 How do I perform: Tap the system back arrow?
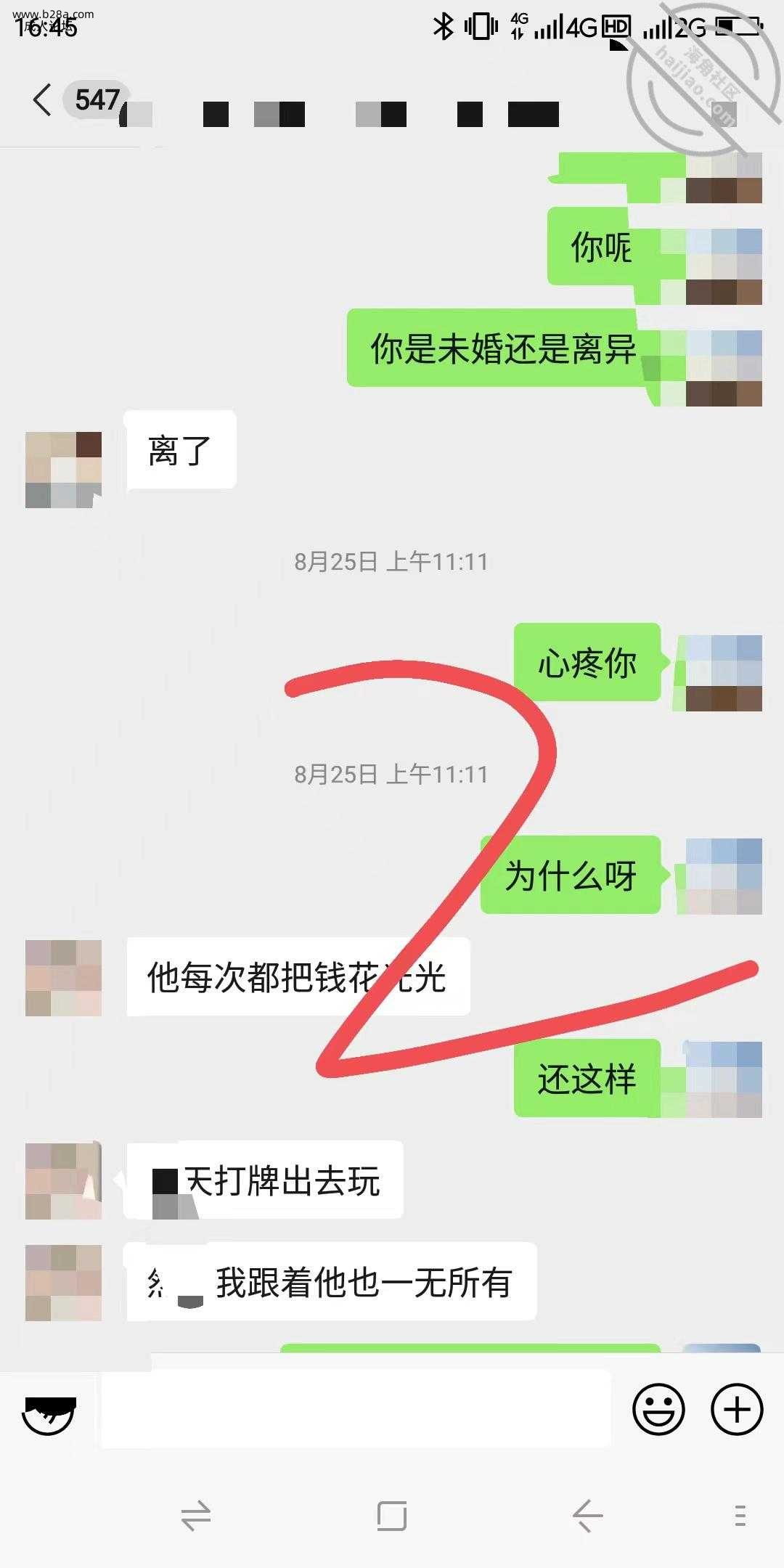[x=587, y=1516]
